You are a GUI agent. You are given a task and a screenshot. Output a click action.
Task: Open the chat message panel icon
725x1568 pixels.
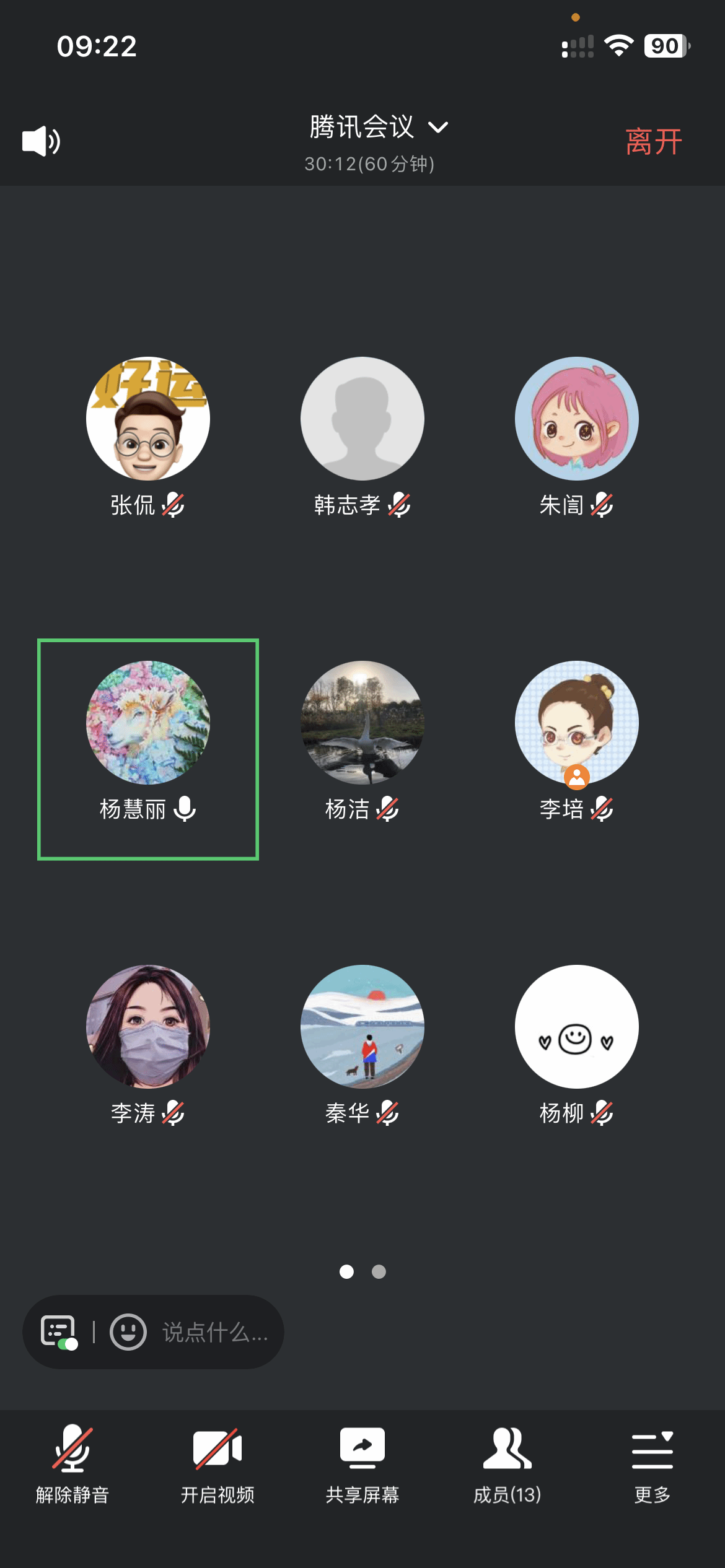[58, 1331]
